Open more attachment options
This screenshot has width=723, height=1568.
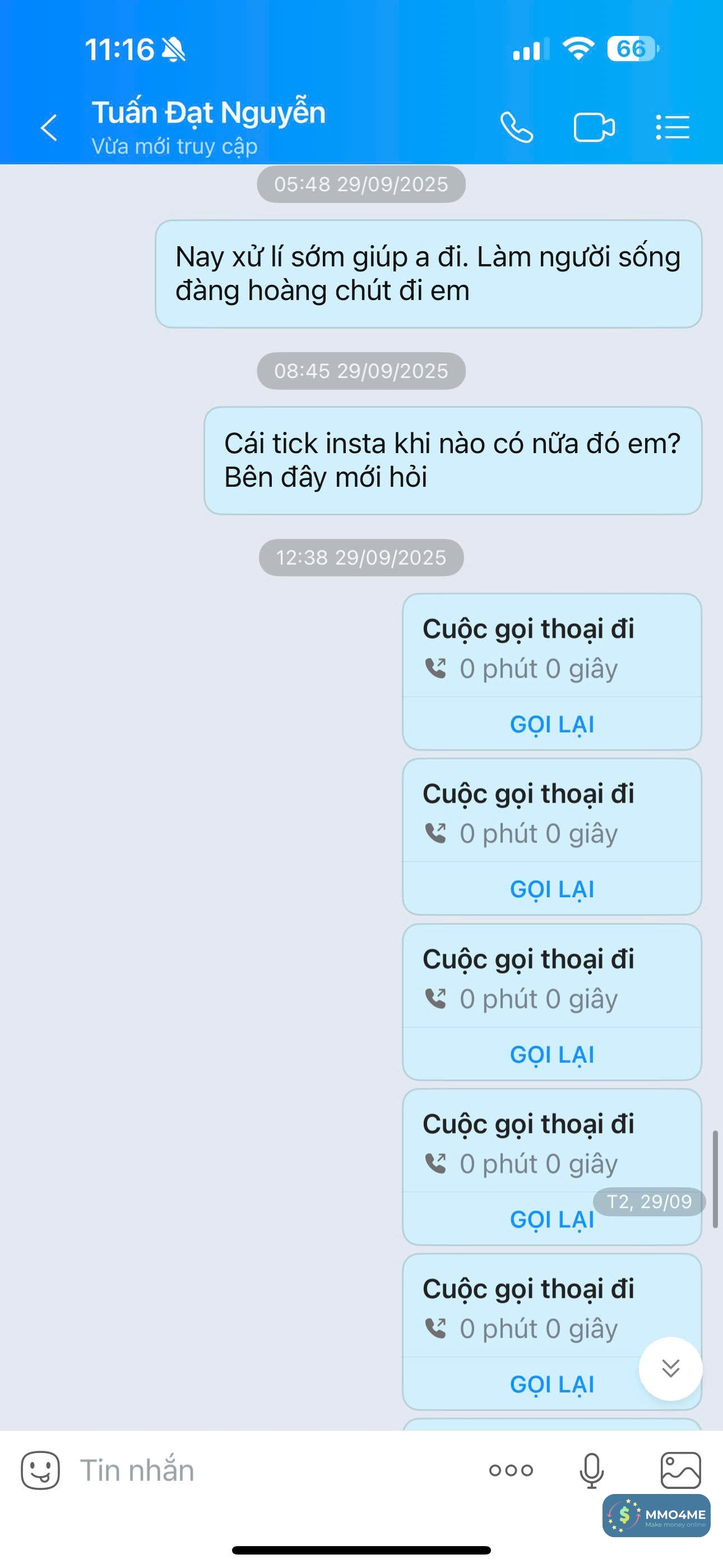tap(511, 1470)
